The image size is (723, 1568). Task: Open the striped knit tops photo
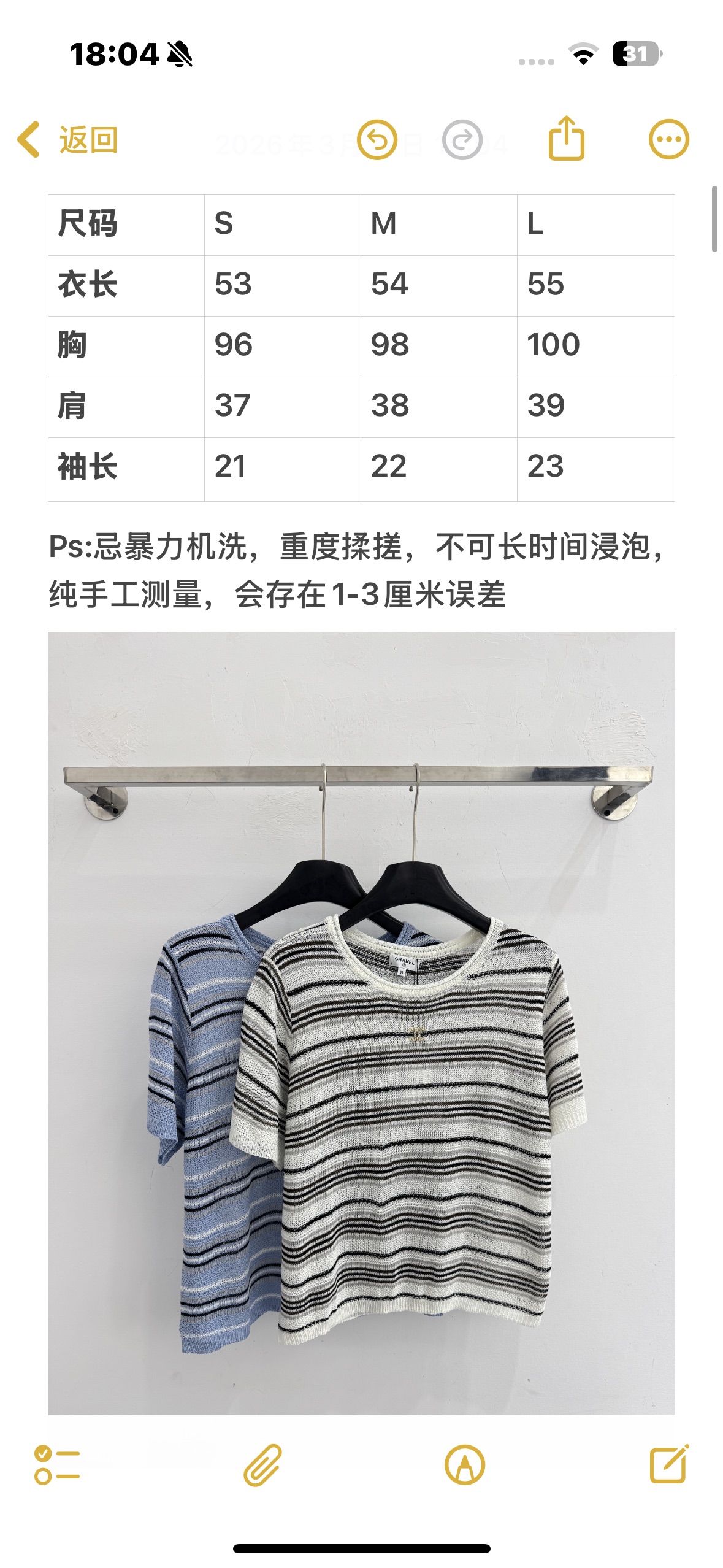pos(361,1023)
